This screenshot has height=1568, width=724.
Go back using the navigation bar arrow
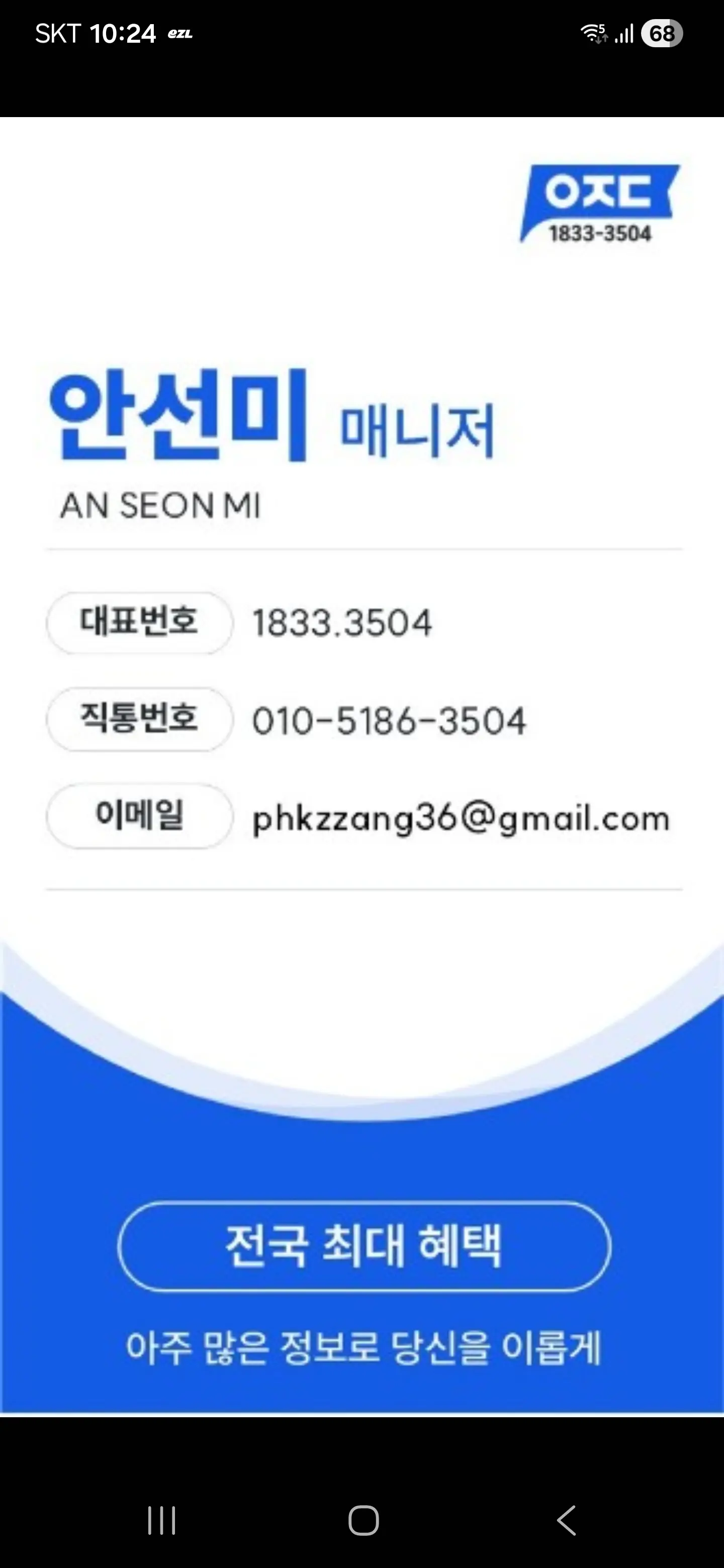(566, 1520)
